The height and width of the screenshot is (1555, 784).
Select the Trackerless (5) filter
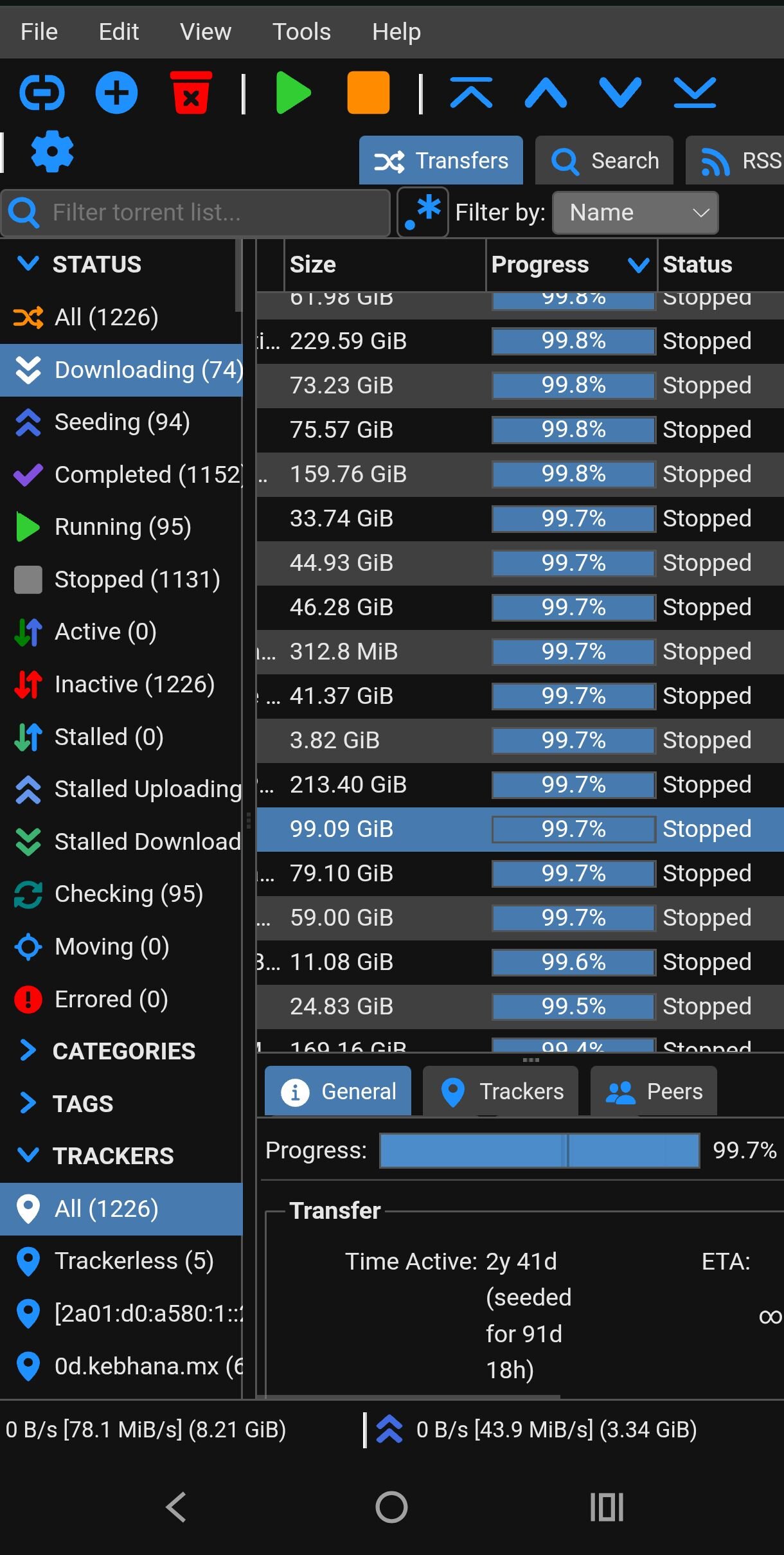133,1261
